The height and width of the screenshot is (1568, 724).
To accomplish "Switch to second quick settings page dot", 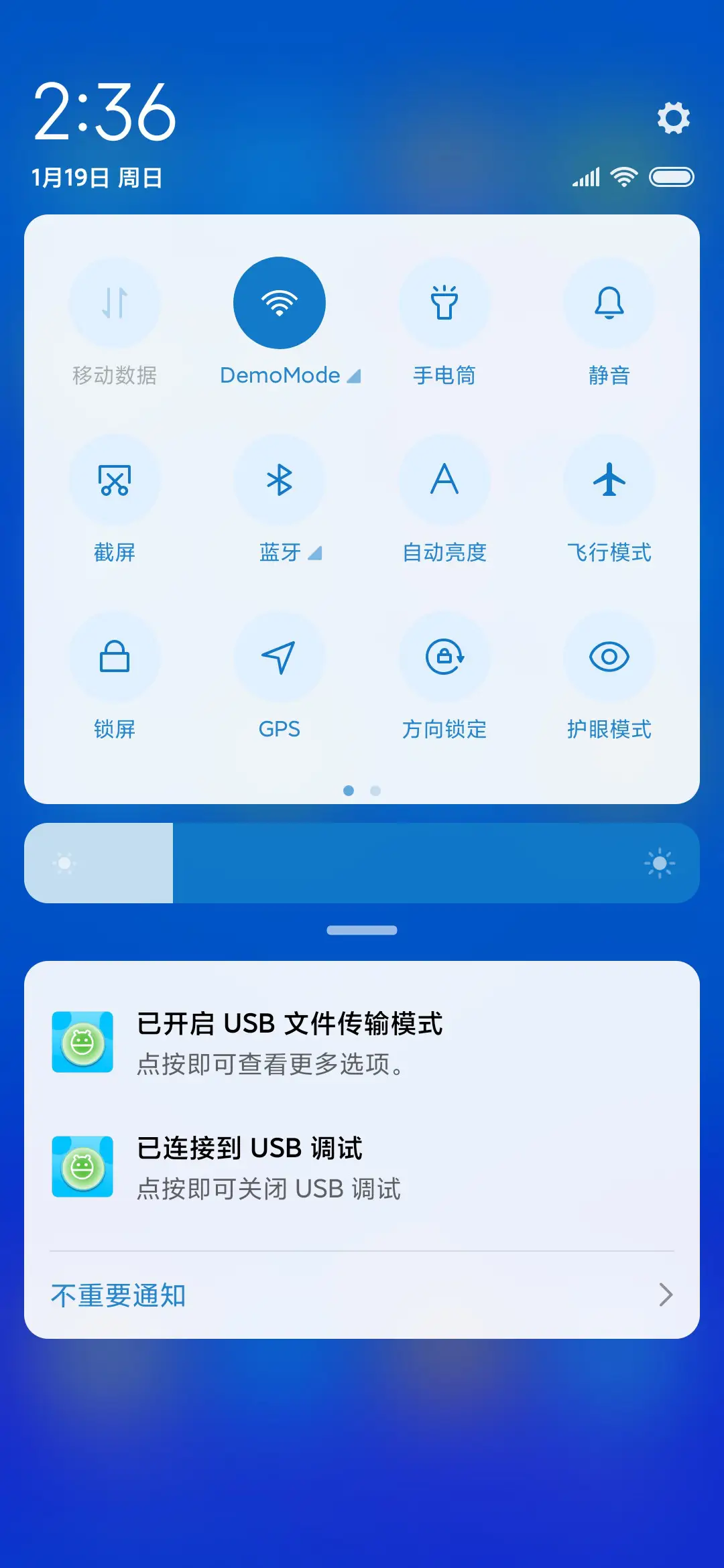I will pyautogui.click(x=375, y=791).
